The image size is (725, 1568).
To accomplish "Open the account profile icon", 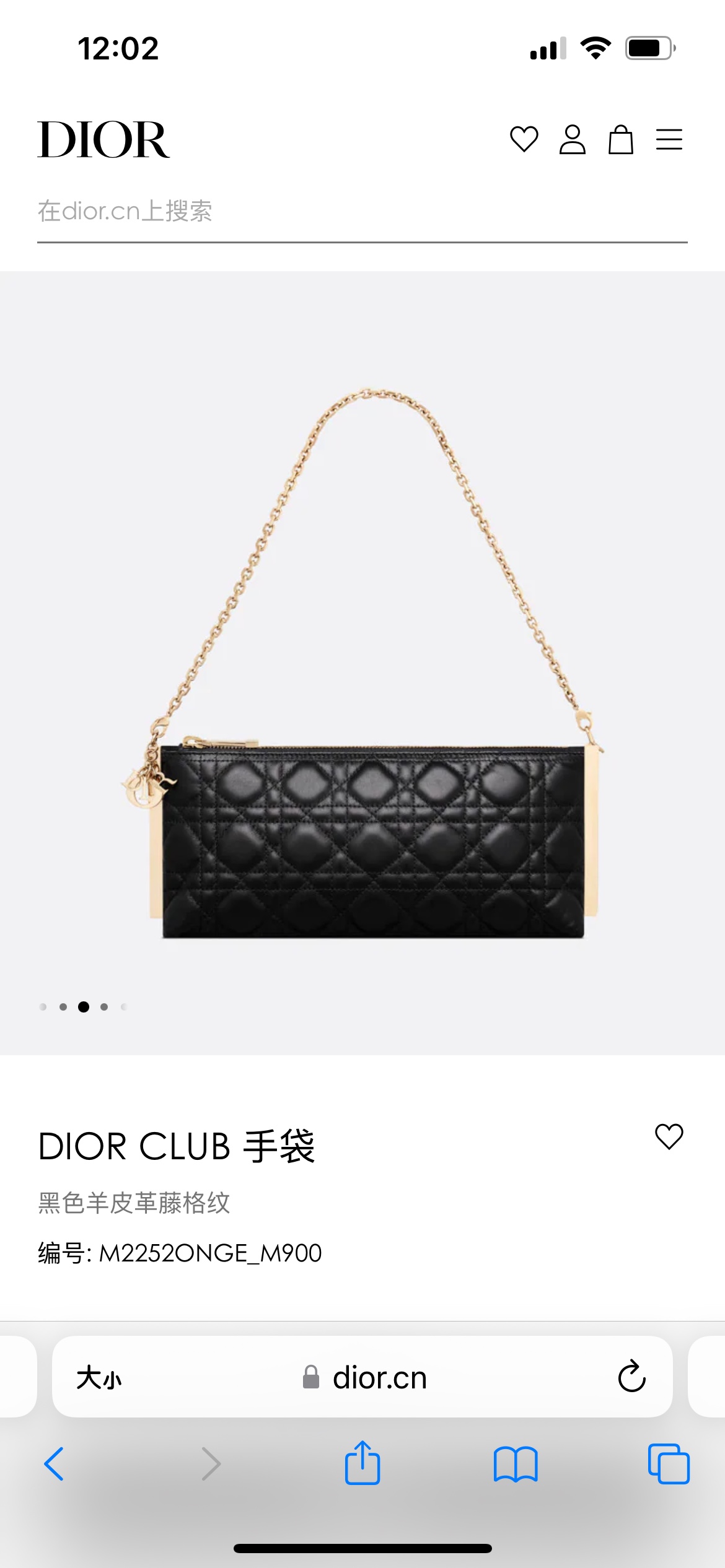I will [x=572, y=139].
